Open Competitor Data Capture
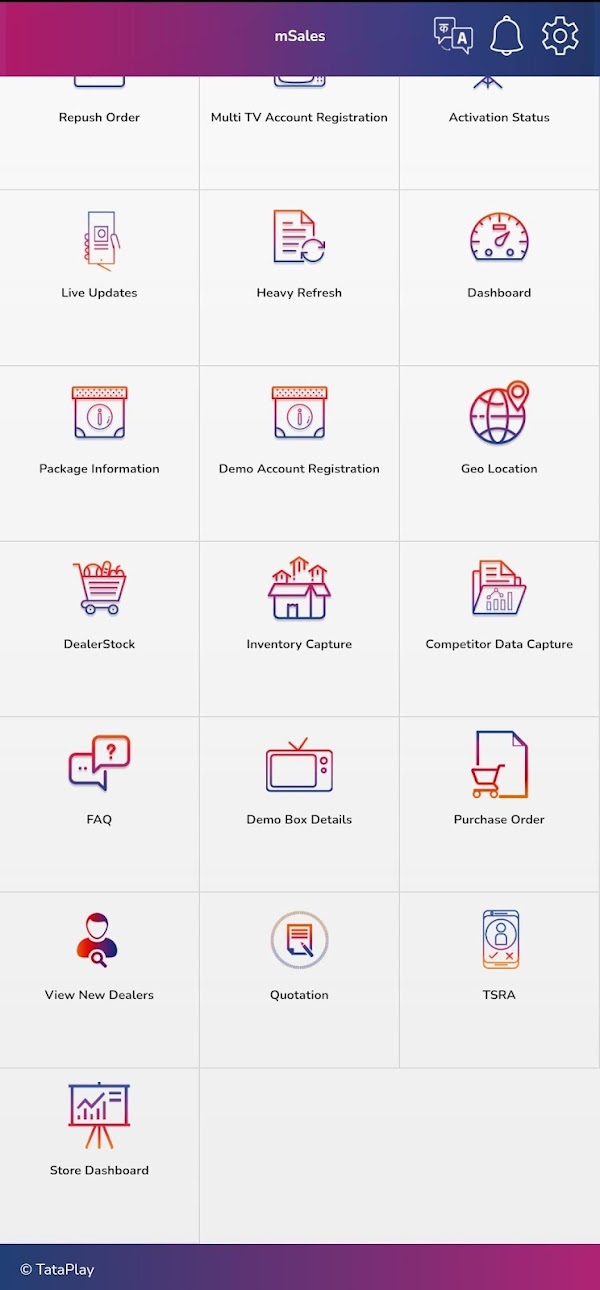 [499, 605]
